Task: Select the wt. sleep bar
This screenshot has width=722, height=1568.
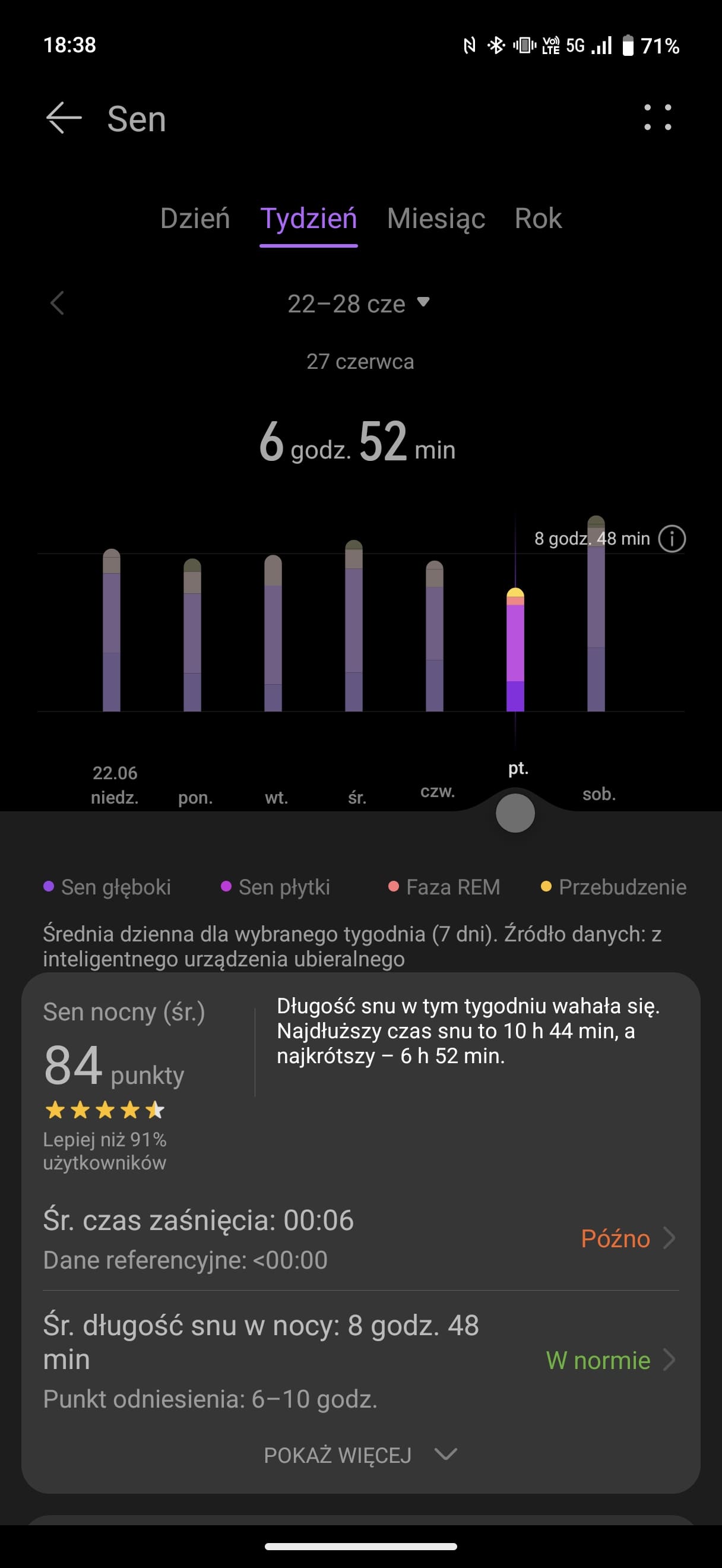Action: coord(273,633)
